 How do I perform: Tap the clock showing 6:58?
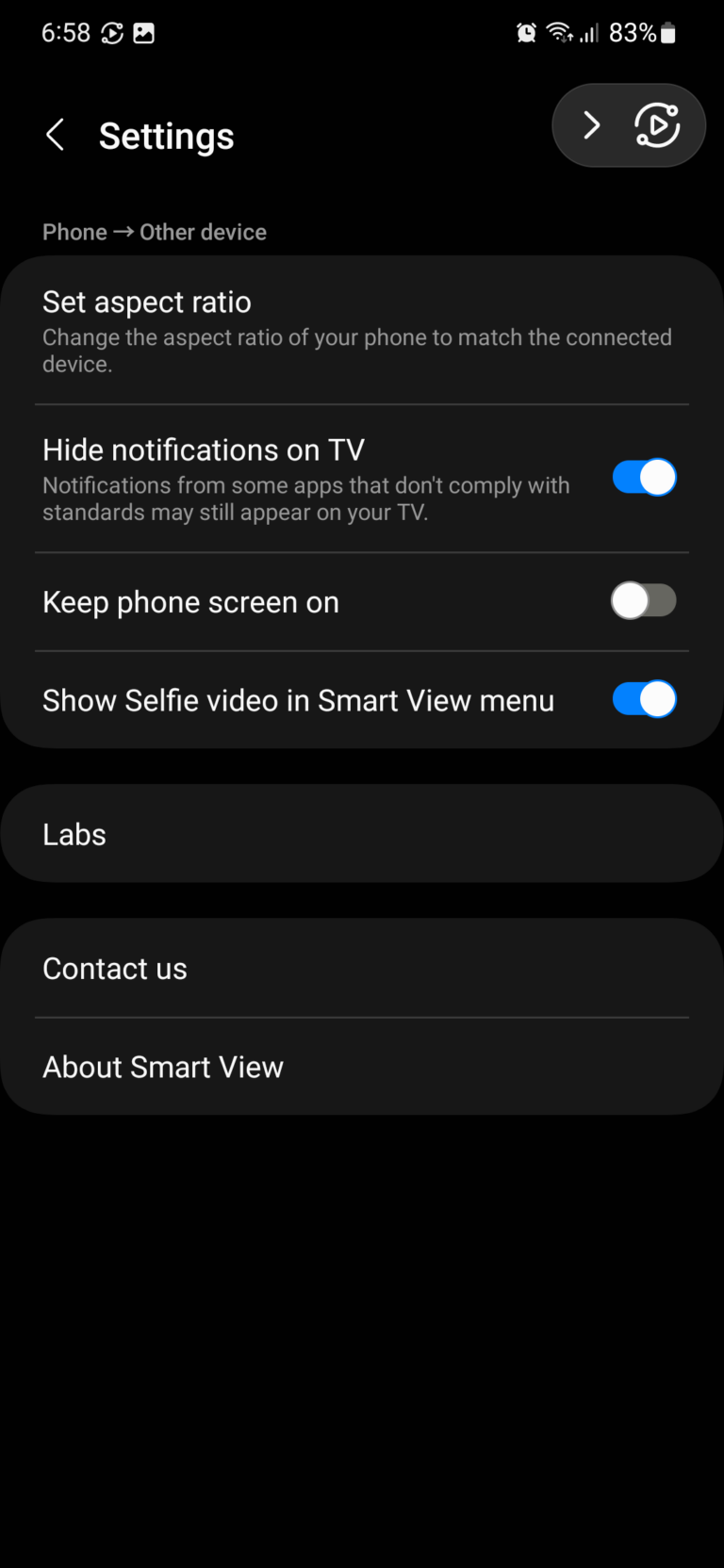pyautogui.click(x=66, y=32)
